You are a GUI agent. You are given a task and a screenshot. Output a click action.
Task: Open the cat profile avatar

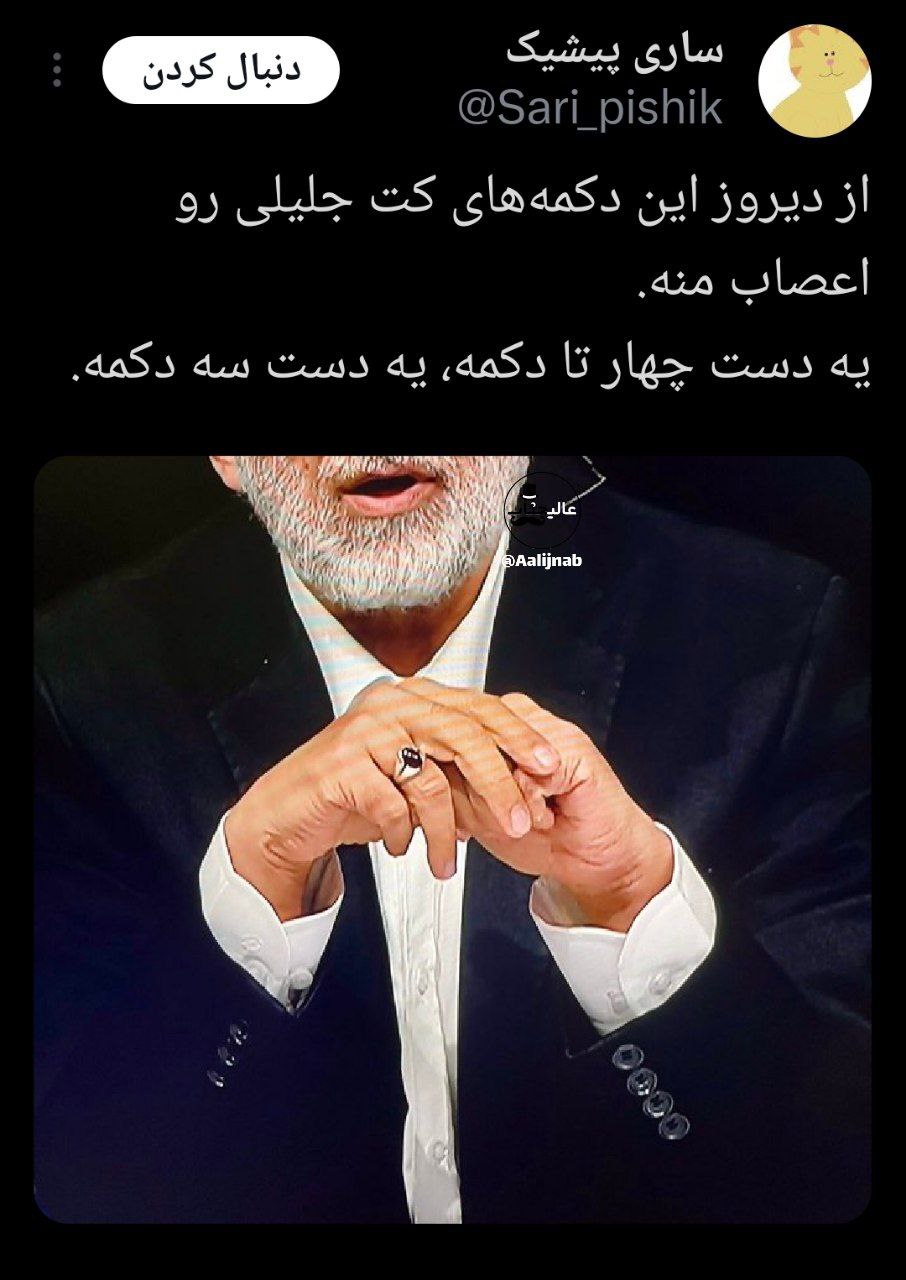click(814, 81)
